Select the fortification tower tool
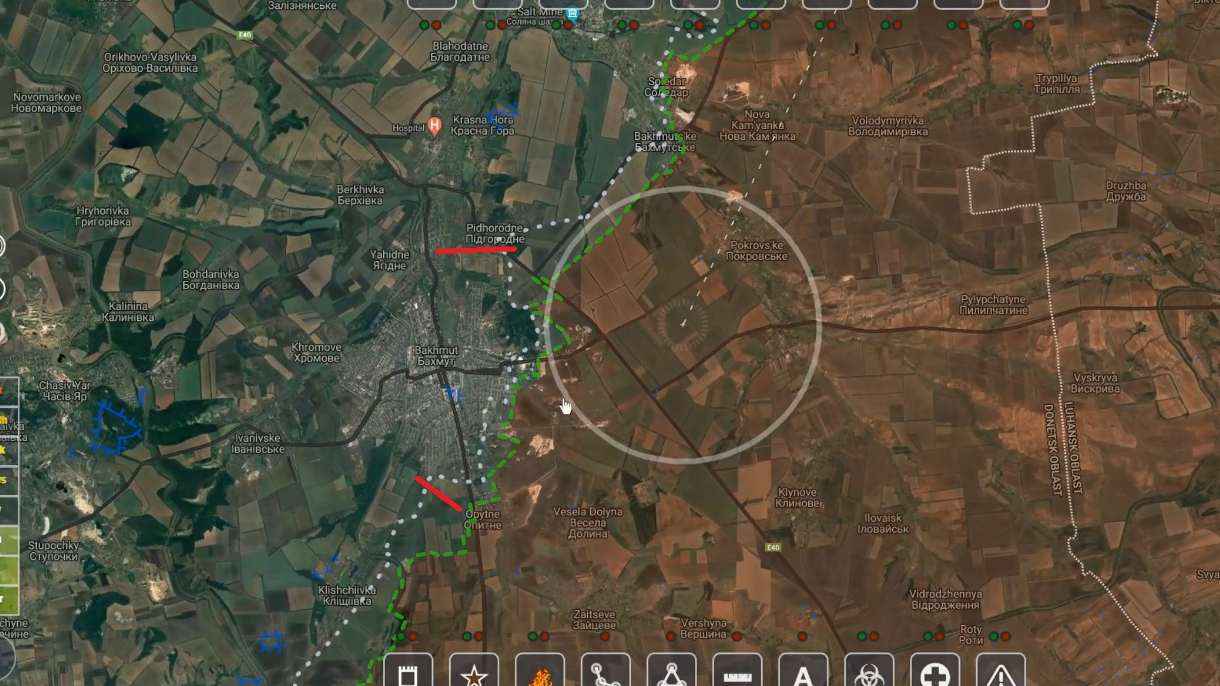Image resolution: width=1220 pixels, height=686 pixels. (409, 672)
